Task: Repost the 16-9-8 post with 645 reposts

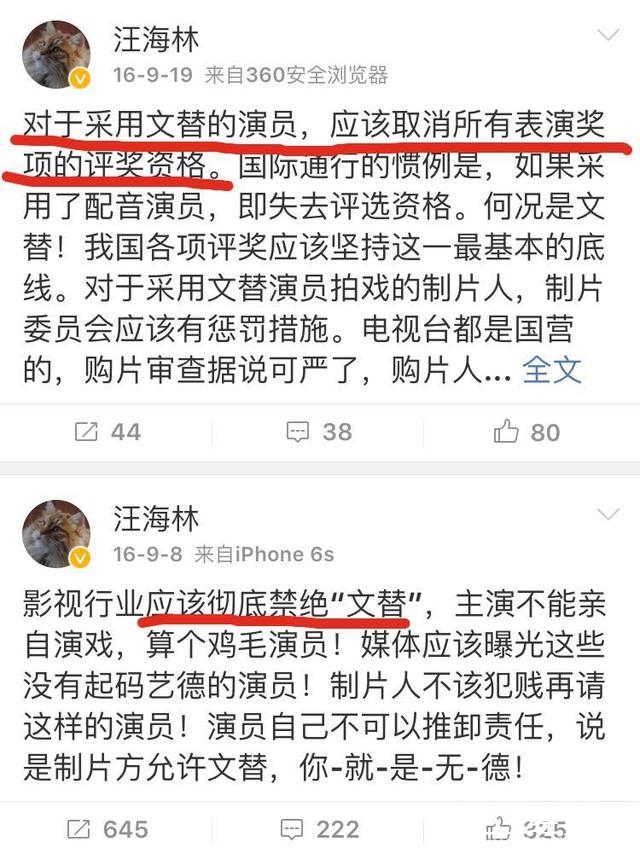Action: (107, 829)
